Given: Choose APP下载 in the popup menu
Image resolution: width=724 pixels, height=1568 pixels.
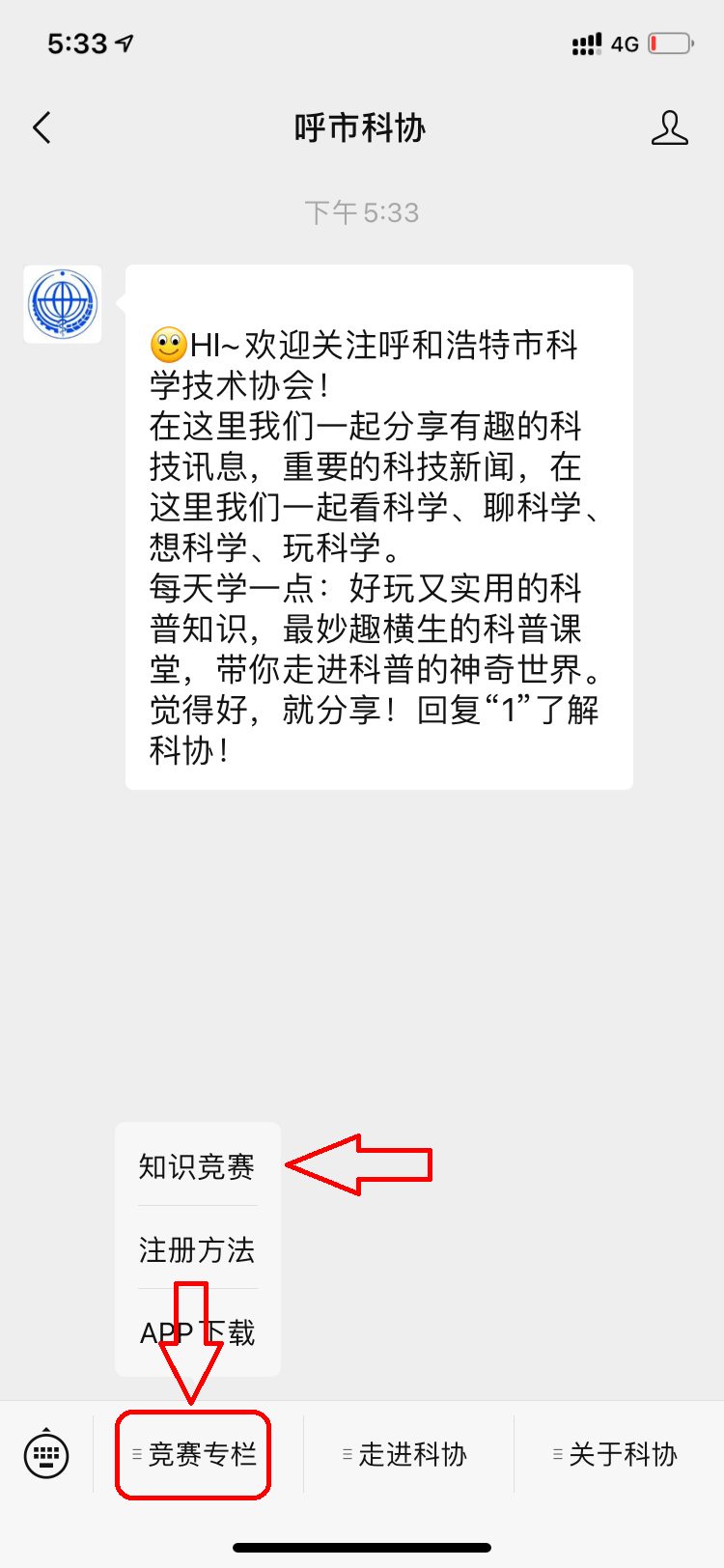Looking at the screenshot, I should (196, 1333).
